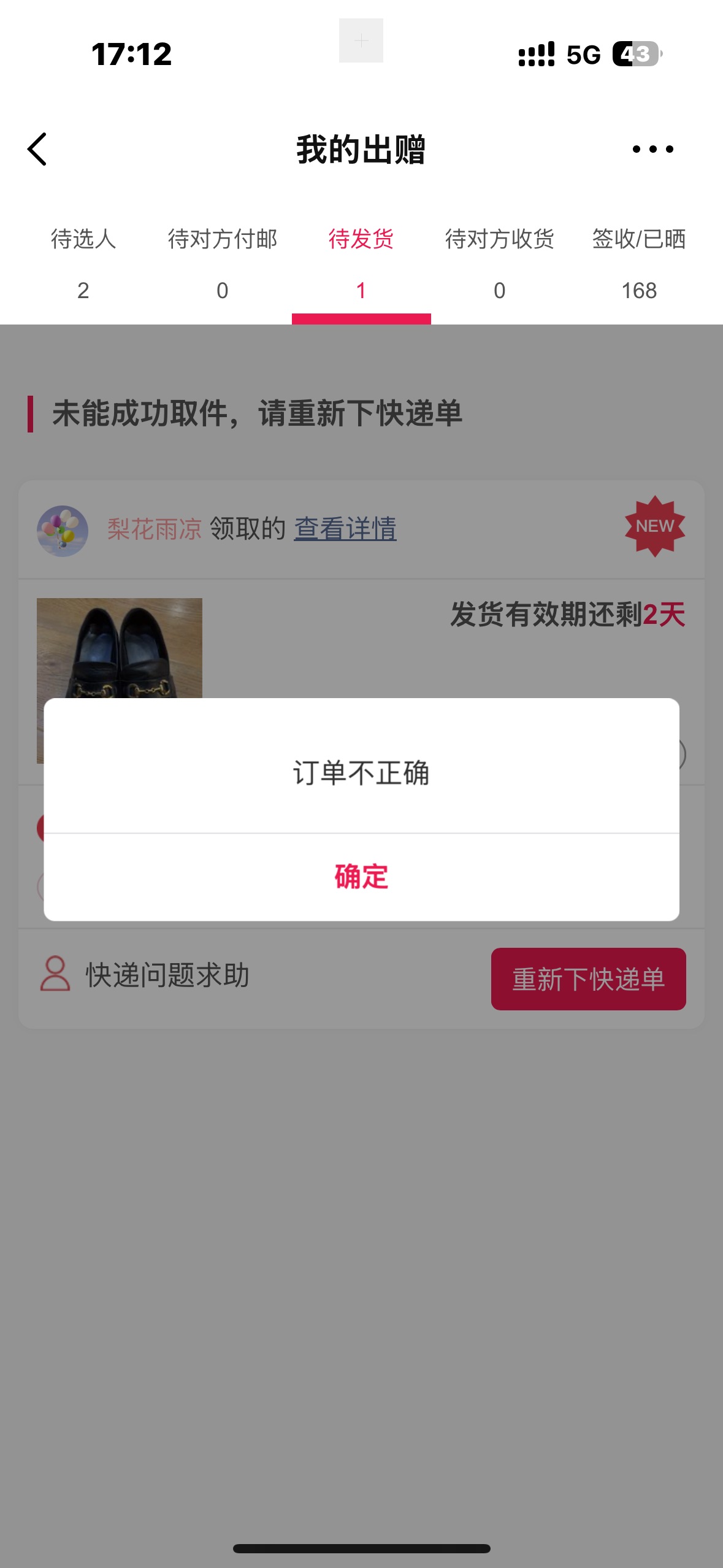The image size is (723, 1568).
Task: Switch to the 待对方付邮 tab
Action: tap(223, 264)
